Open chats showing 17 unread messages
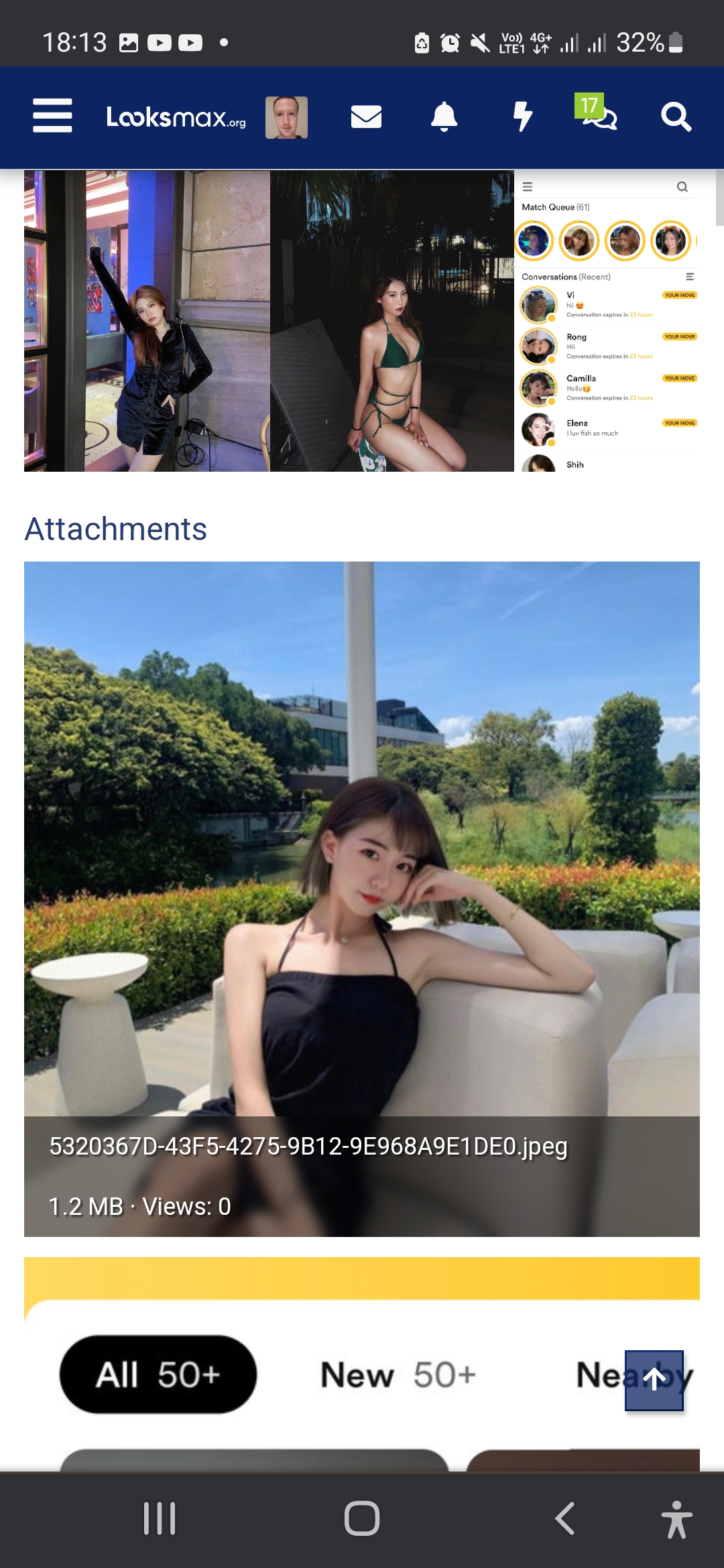 pos(600,117)
